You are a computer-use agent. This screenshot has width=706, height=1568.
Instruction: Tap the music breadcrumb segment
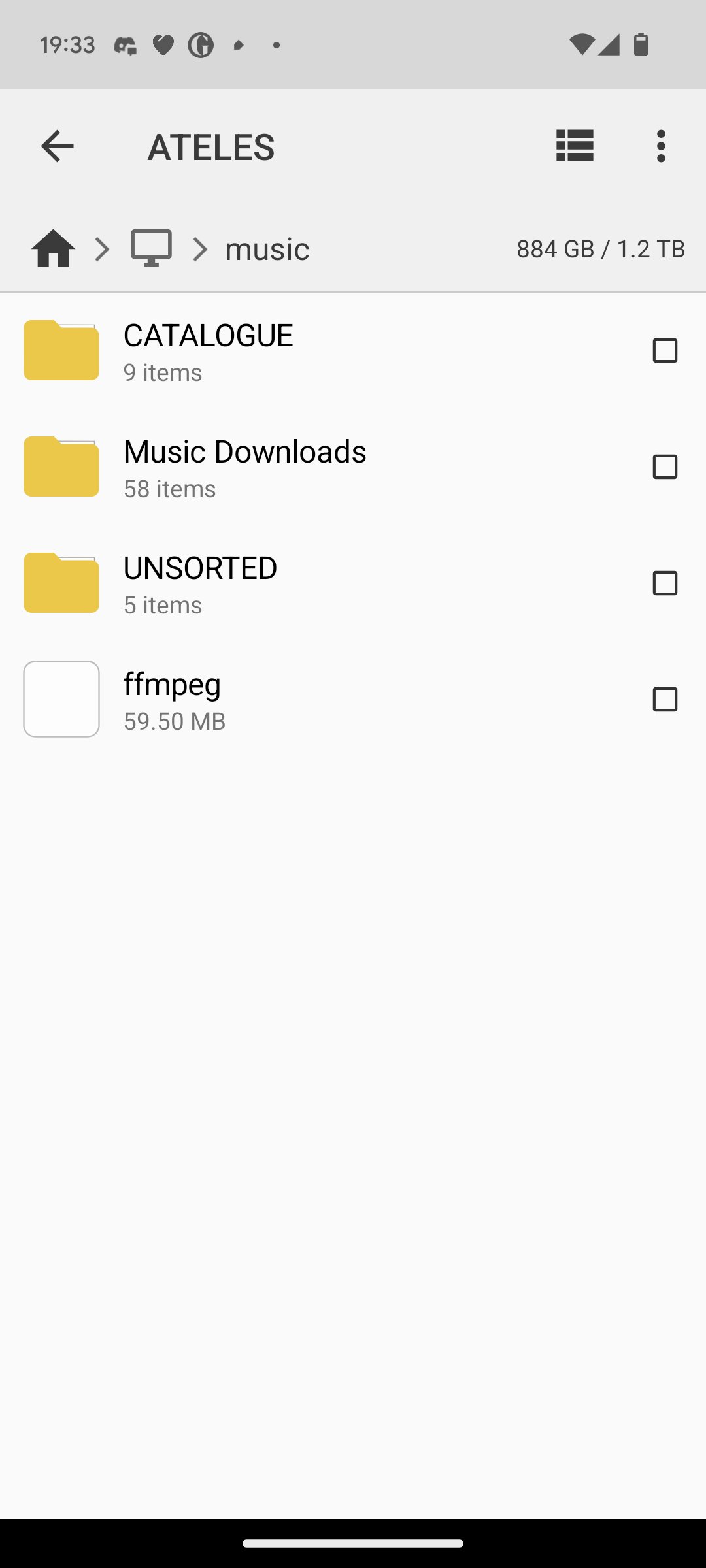click(x=267, y=249)
